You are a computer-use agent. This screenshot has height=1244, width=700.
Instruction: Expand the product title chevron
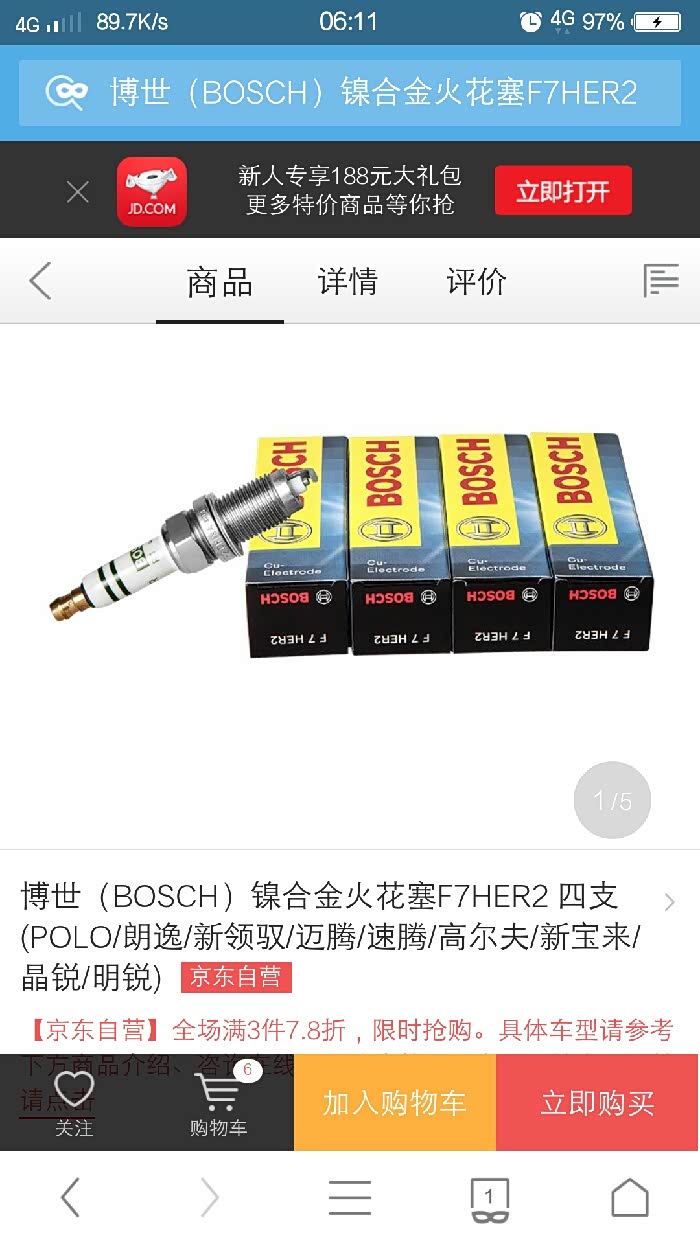(x=669, y=902)
